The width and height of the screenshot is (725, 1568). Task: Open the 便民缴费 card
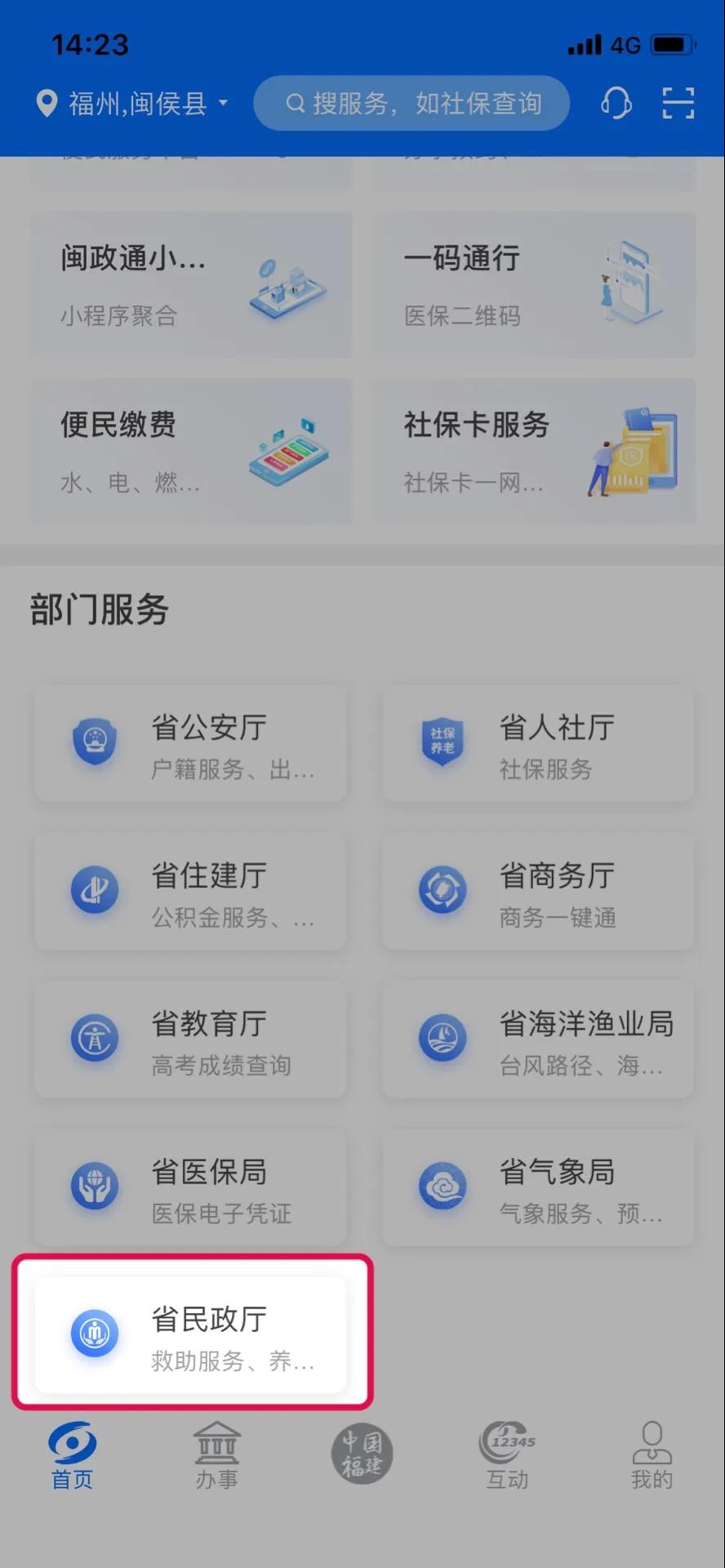click(192, 452)
